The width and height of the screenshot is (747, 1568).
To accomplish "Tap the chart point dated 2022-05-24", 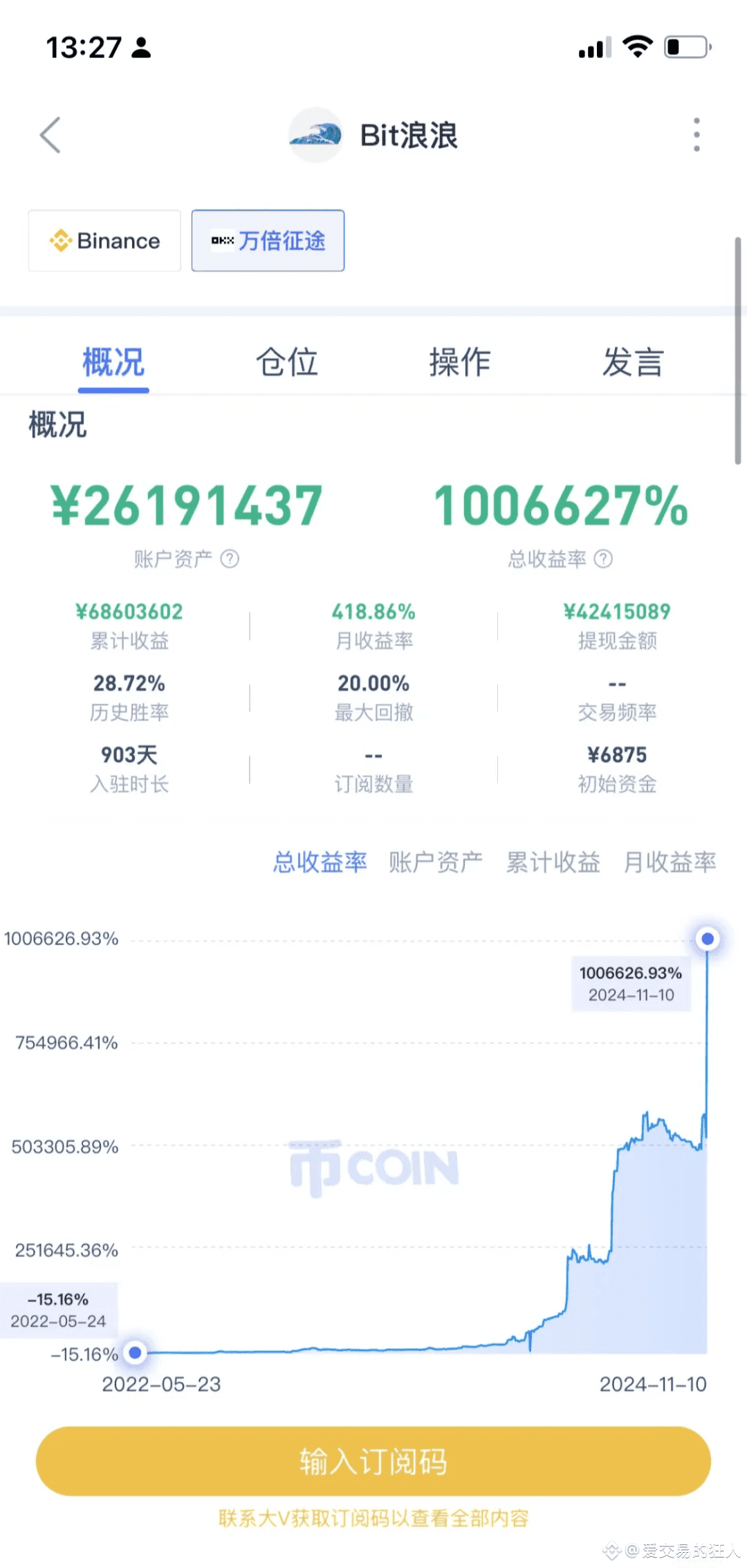I will 136,1352.
